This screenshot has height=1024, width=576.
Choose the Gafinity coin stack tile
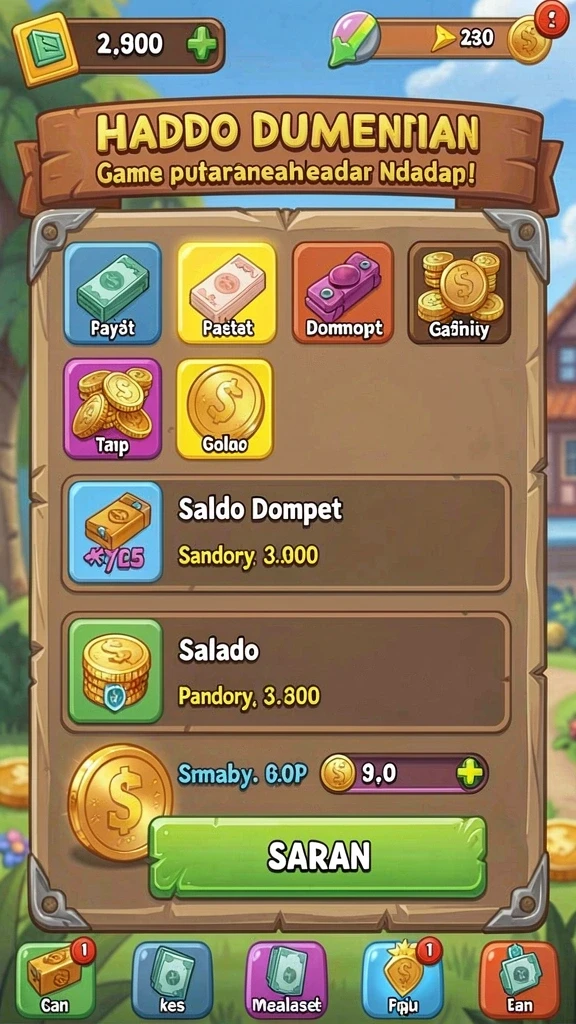point(459,293)
